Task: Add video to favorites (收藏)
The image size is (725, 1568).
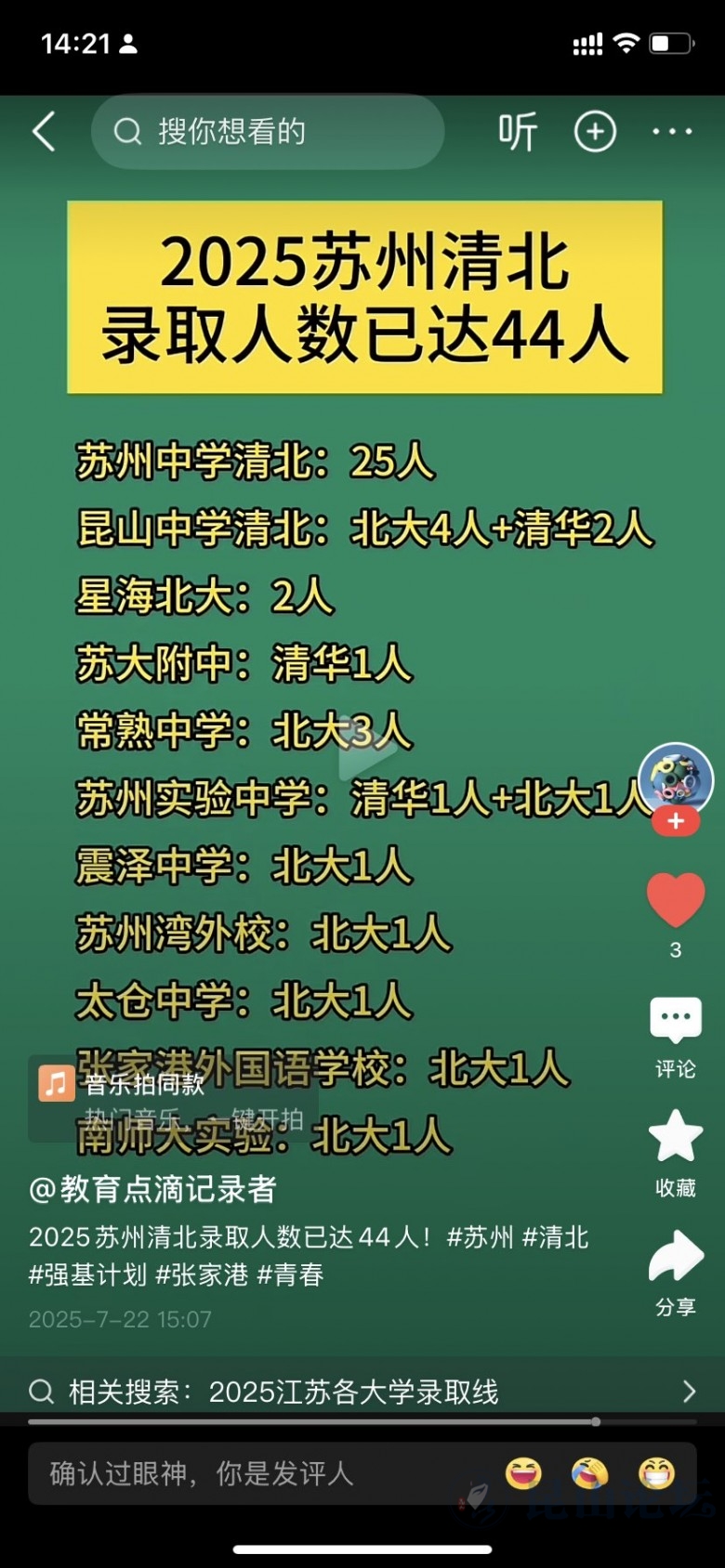Action: coord(676,1138)
